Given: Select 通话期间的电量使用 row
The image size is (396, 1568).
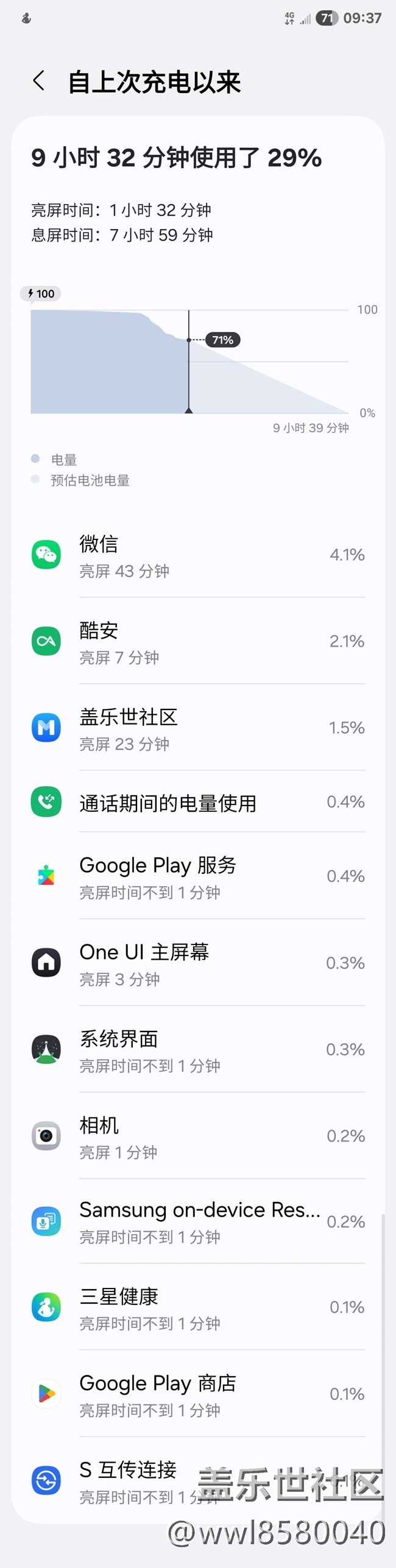Looking at the screenshot, I should coord(198,803).
